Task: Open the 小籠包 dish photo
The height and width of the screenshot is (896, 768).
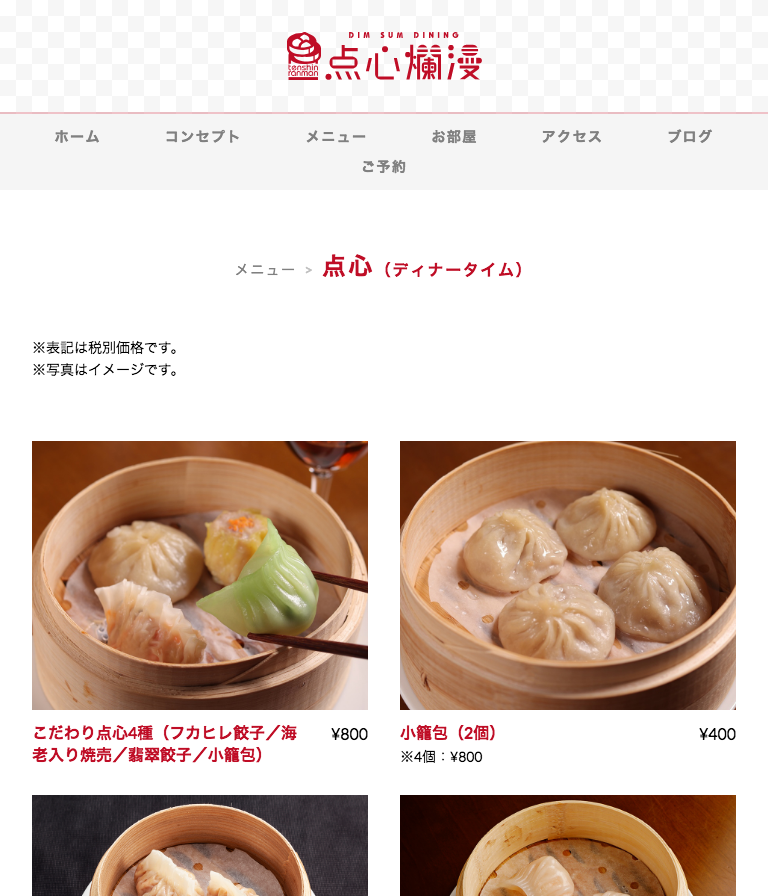Action: 568,575
